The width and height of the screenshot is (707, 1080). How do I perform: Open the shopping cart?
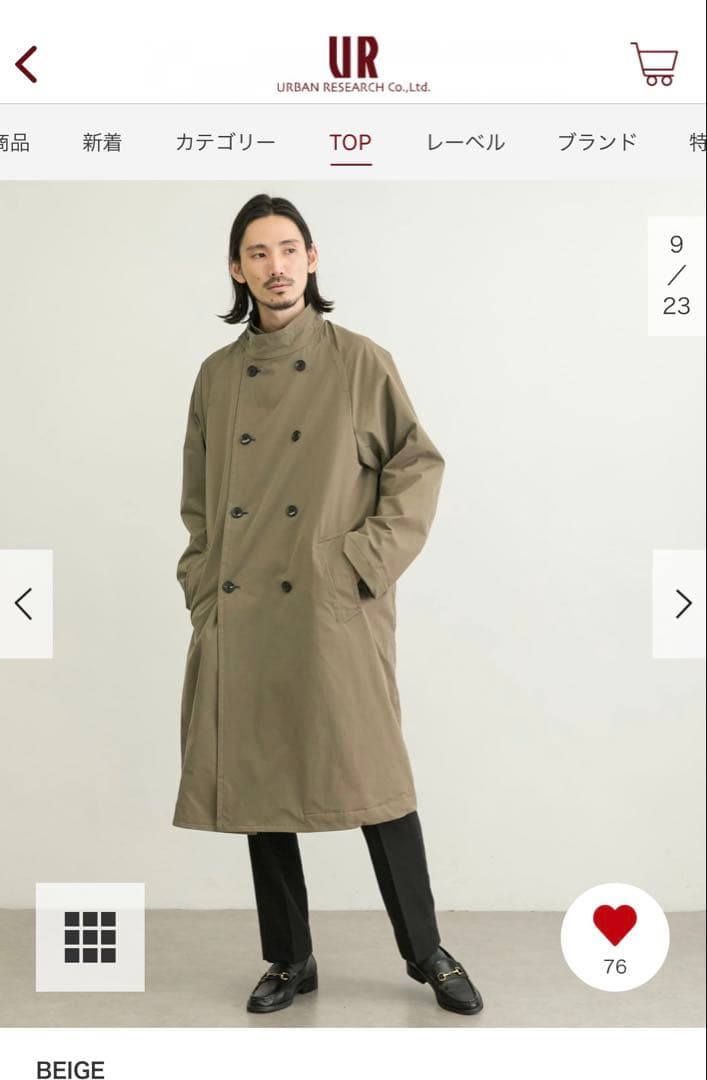tap(654, 64)
